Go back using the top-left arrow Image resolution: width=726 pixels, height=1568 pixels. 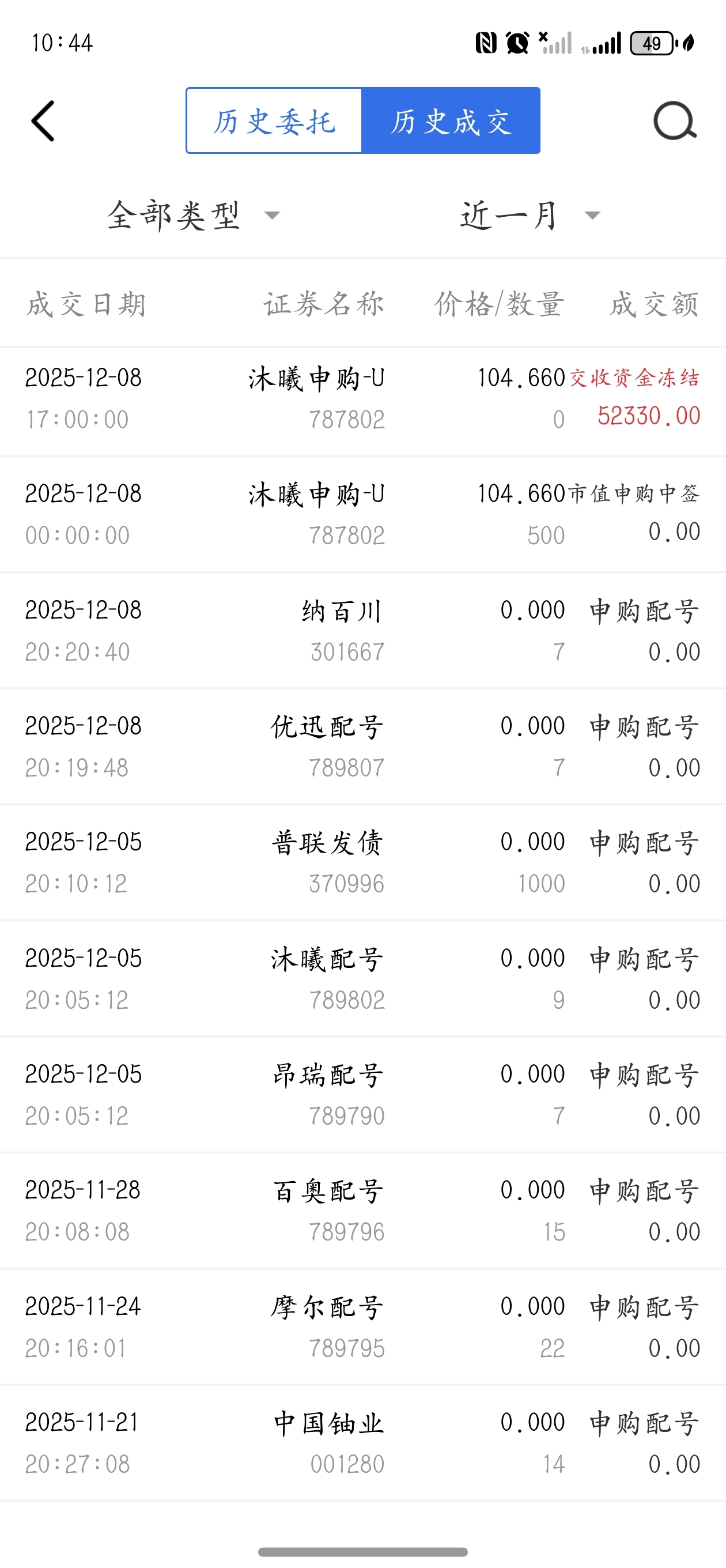click(x=43, y=121)
